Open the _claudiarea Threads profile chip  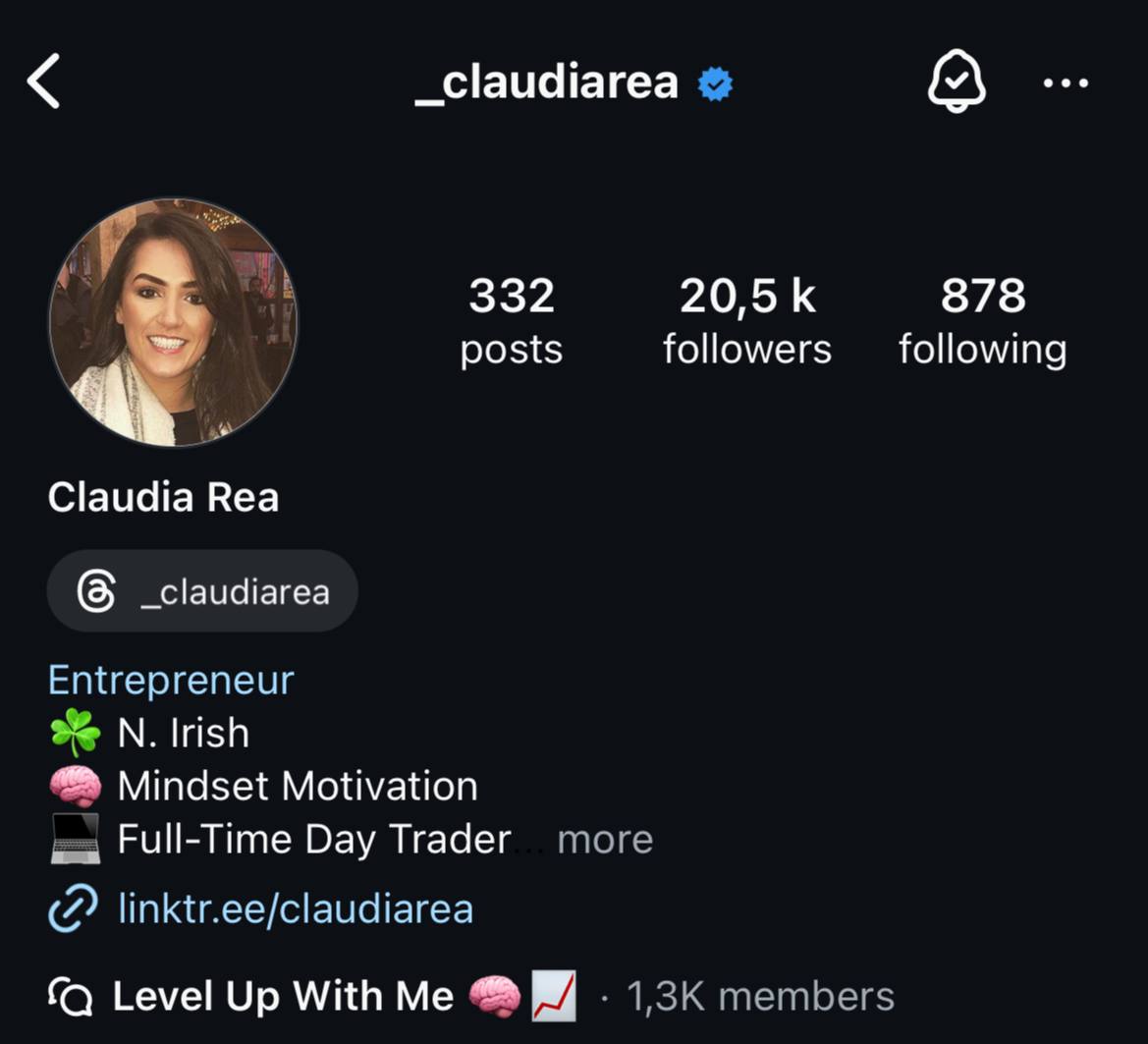(202, 591)
